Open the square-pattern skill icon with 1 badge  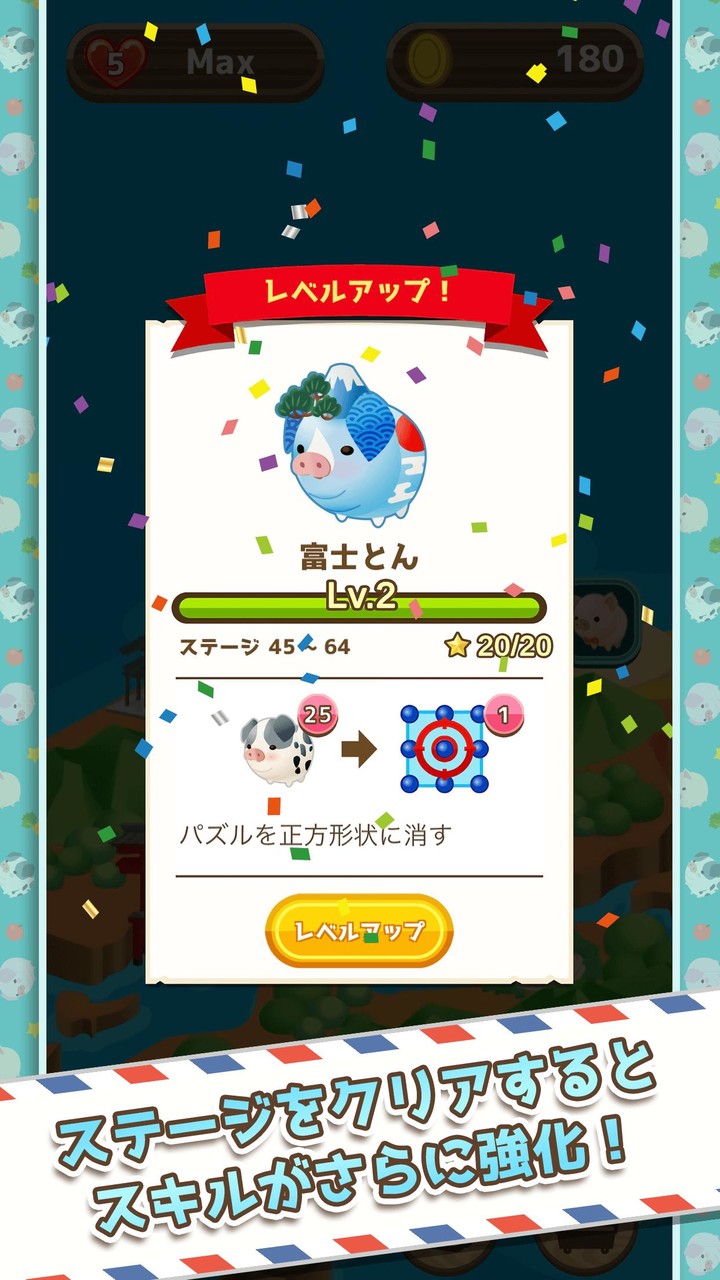coord(442,748)
